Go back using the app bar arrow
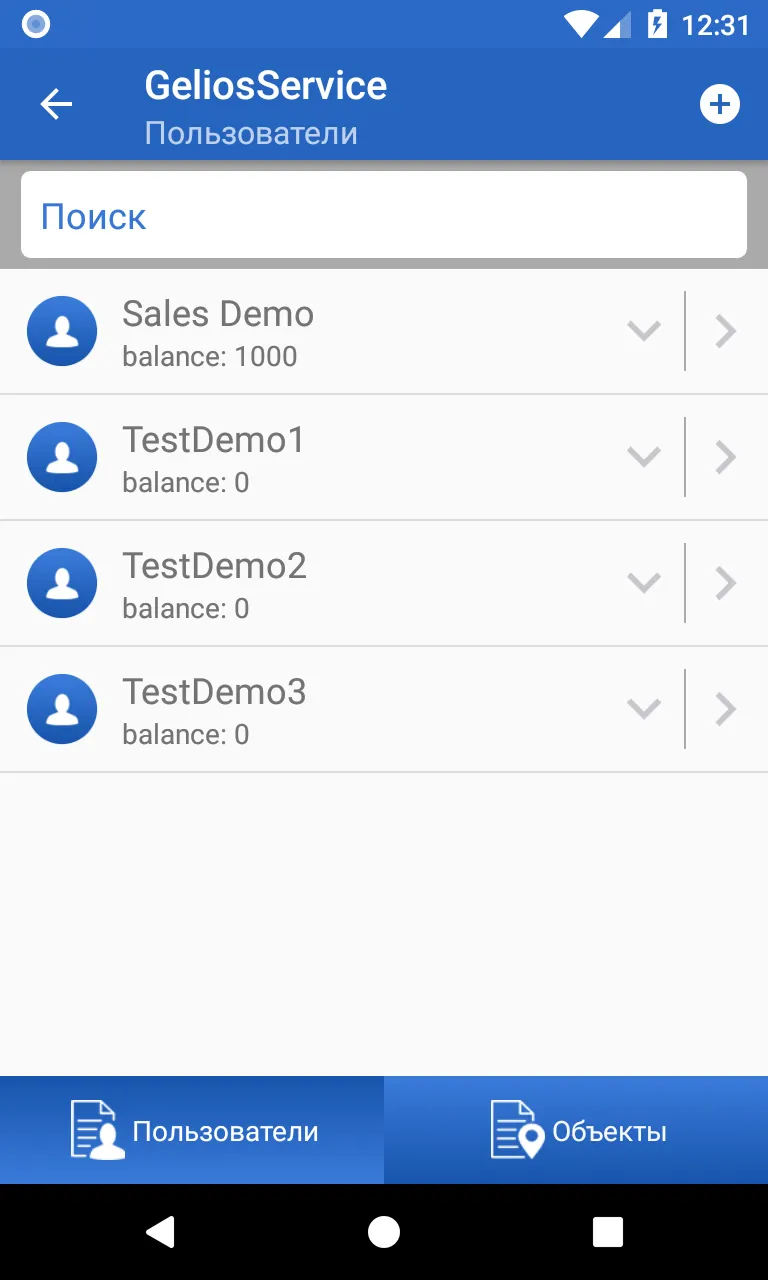The width and height of the screenshot is (768, 1280). (x=56, y=104)
